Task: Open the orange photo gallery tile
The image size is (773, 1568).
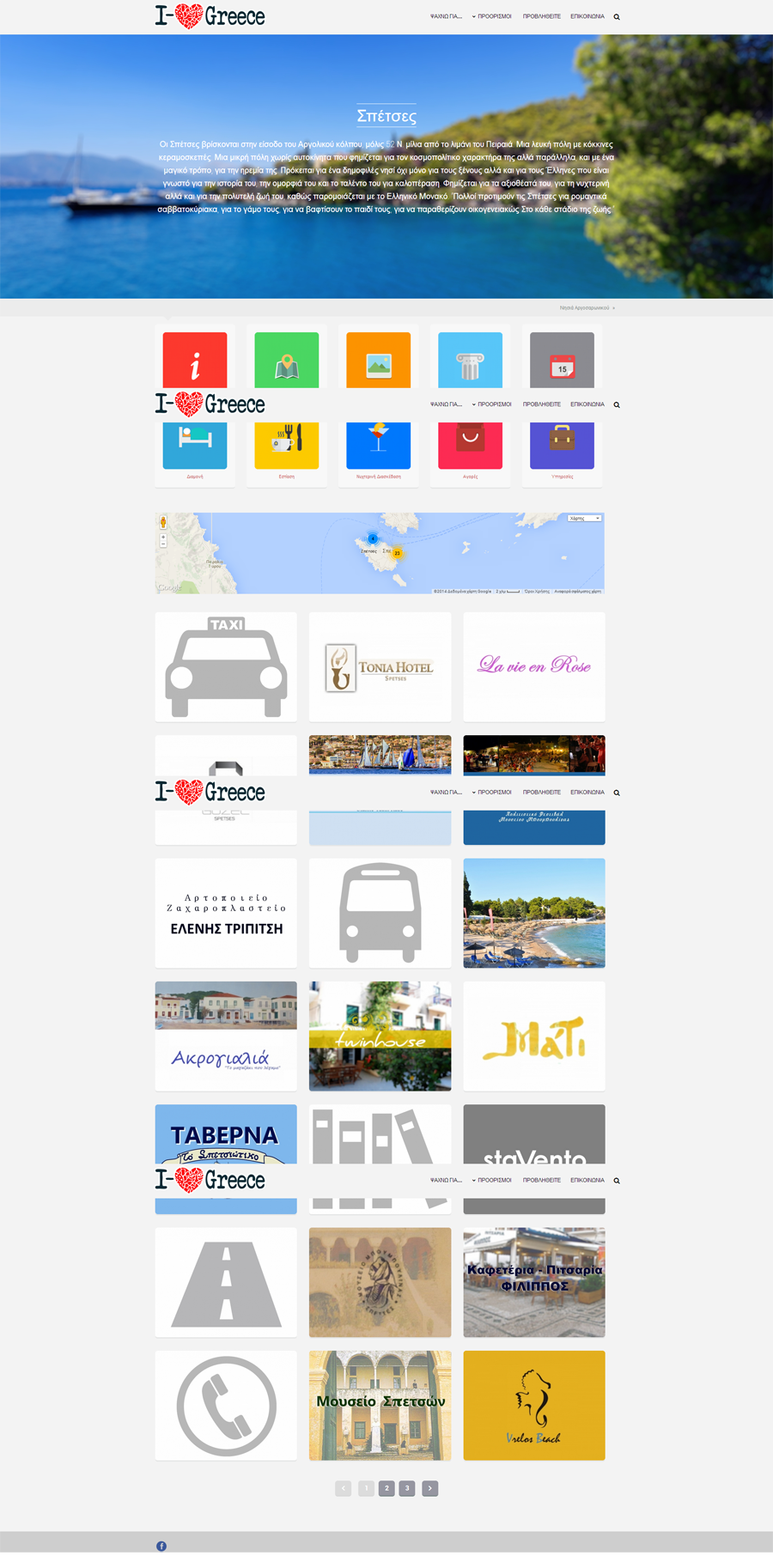Action: pyautogui.click(x=379, y=360)
